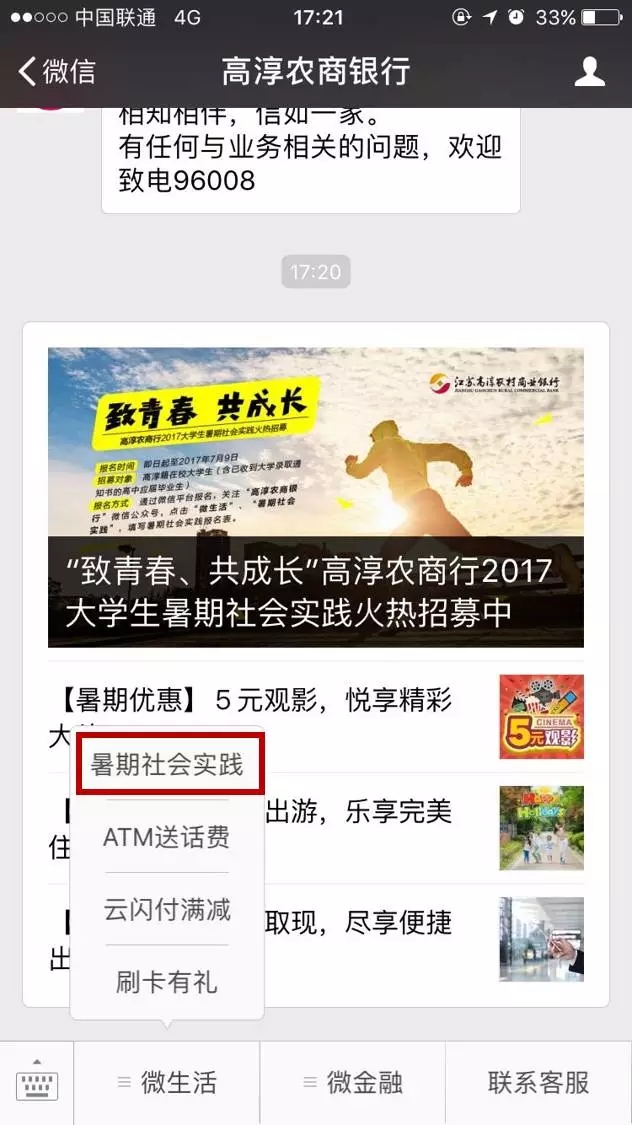Image resolution: width=632 pixels, height=1125 pixels.
Task: Expand the 微金融 bottom menu
Action: pyautogui.click(x=352, y=1082)
